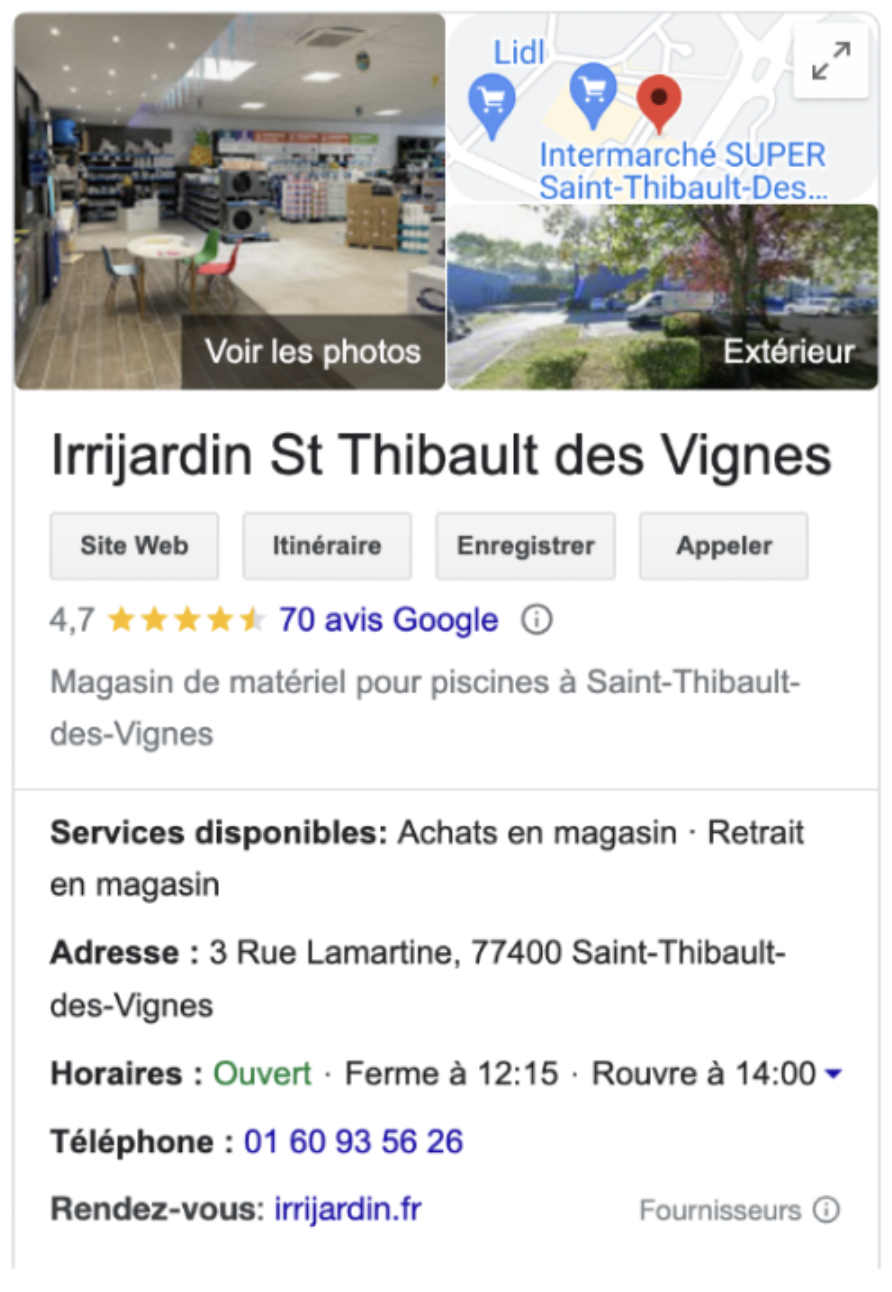The image size is (892, 1292).
Task: Toggle Enregistrer to save this place
Action: 525,546
